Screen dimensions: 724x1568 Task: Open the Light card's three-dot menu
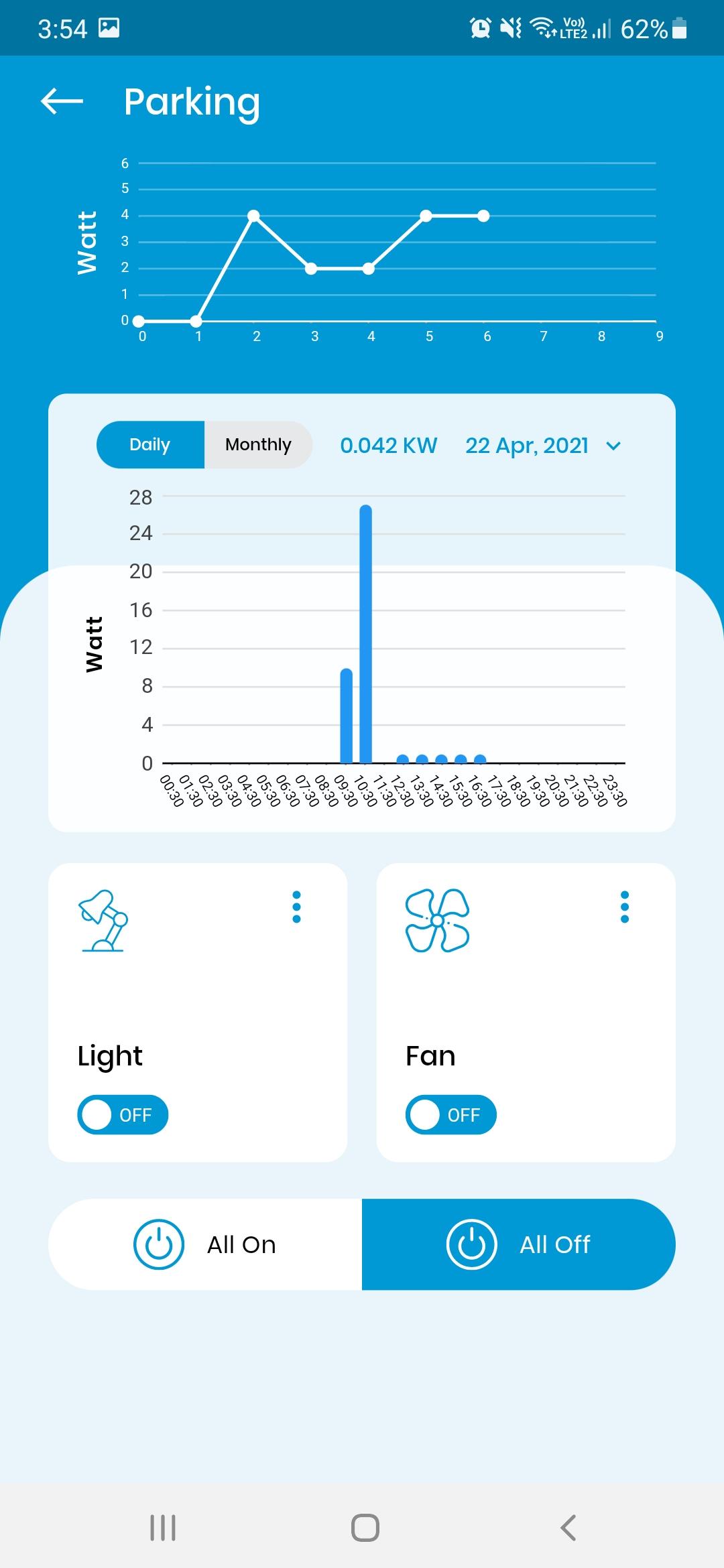click(297, 907)
